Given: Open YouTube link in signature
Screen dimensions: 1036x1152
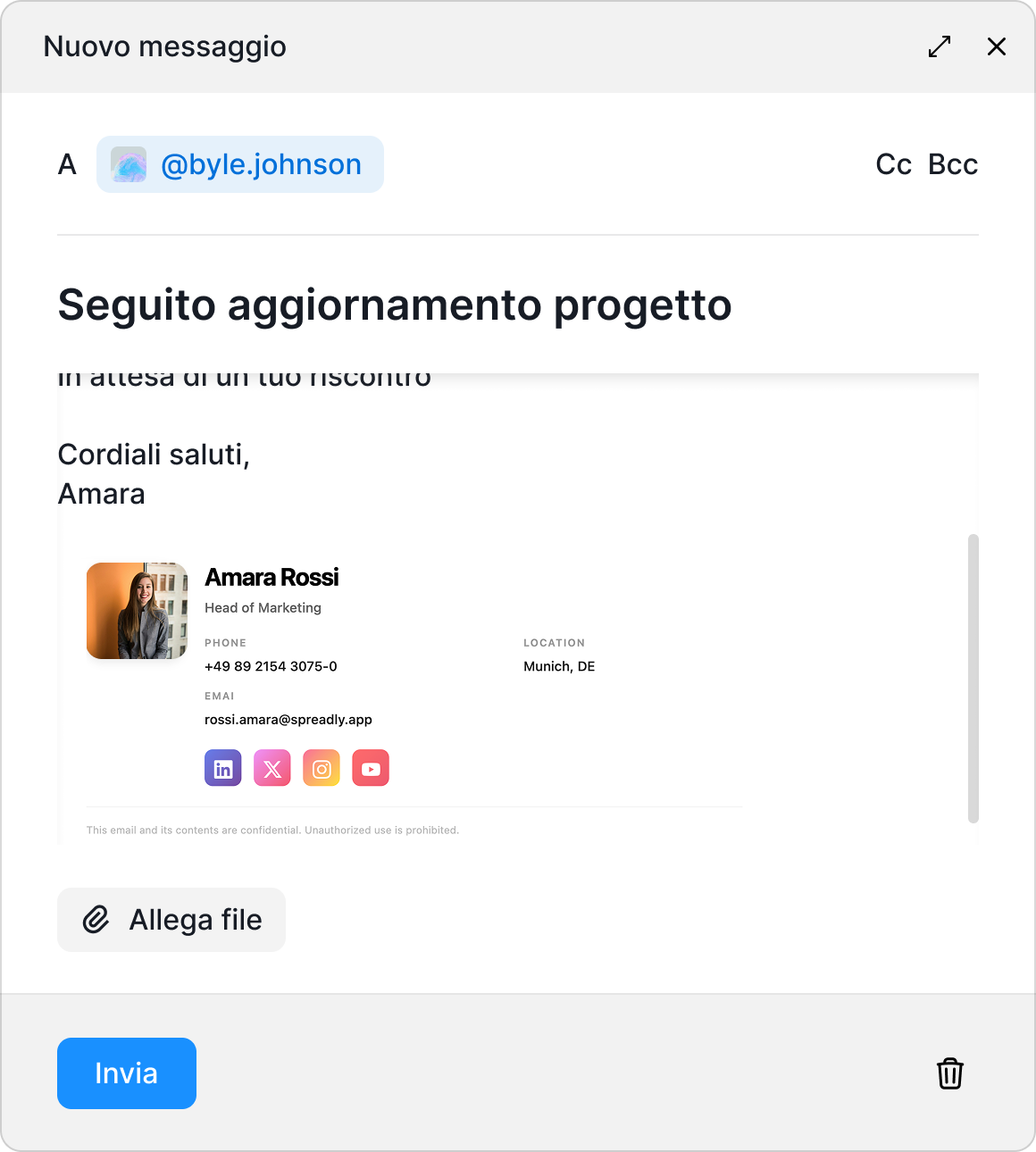Looking at the screenshot, I should [371, 768].
